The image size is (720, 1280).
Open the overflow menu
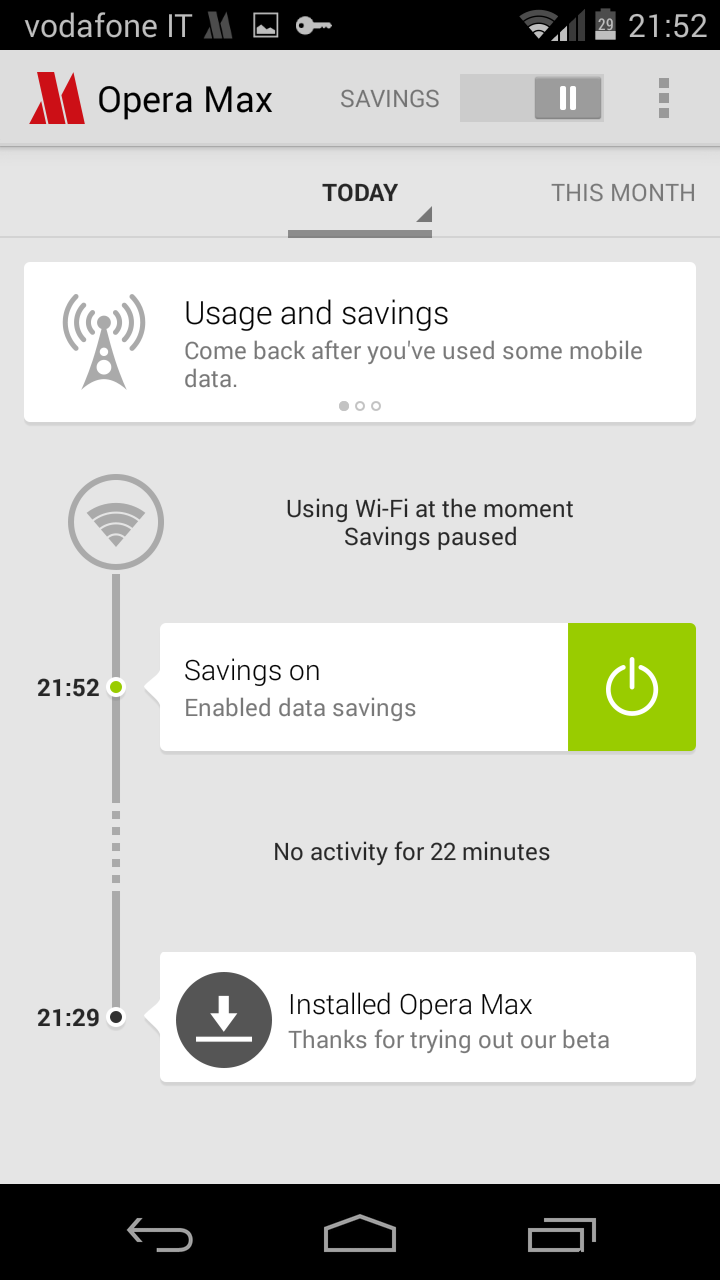point(663,98)
